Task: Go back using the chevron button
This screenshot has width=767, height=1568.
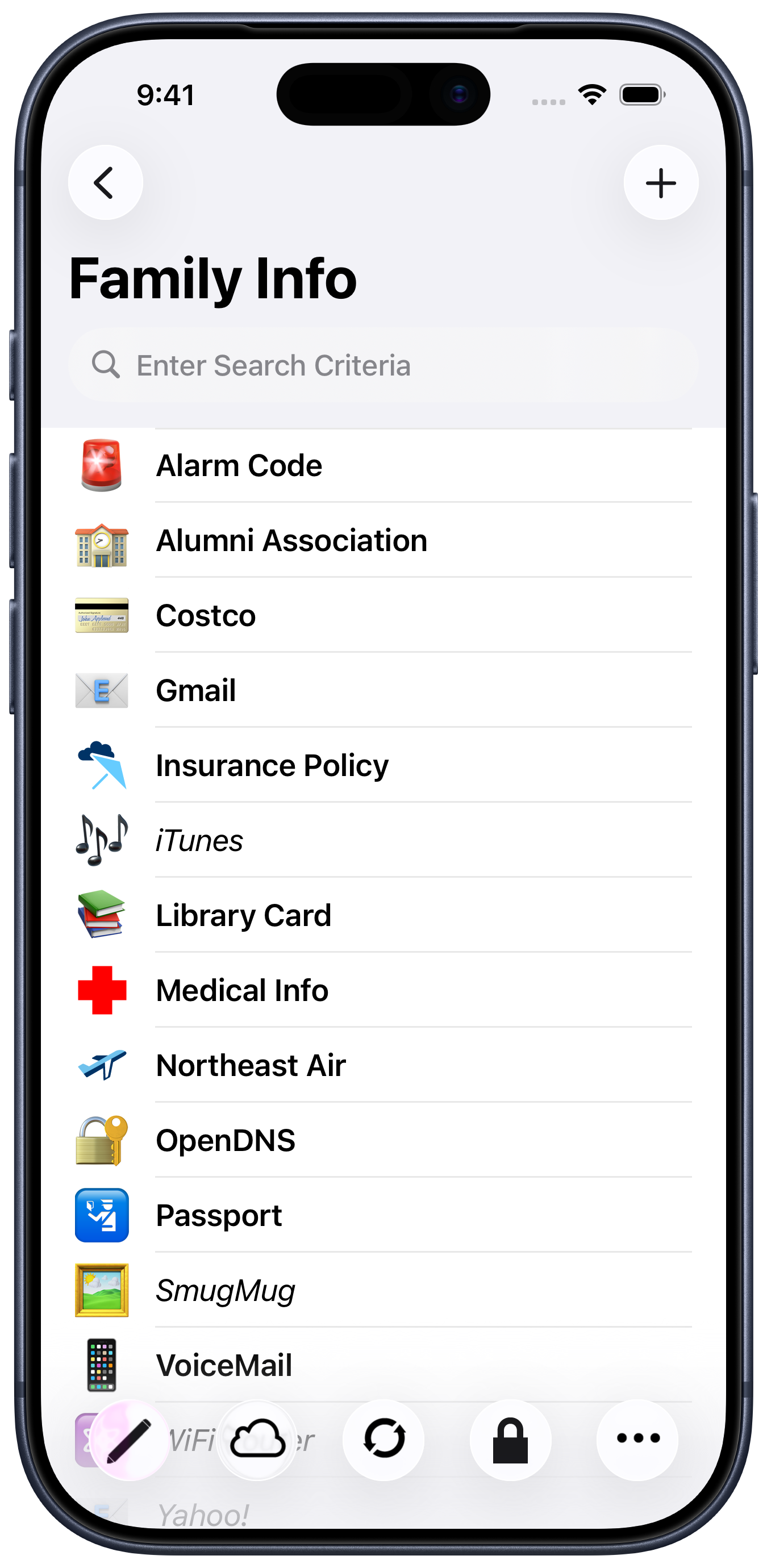Action: tap(105, 182)
